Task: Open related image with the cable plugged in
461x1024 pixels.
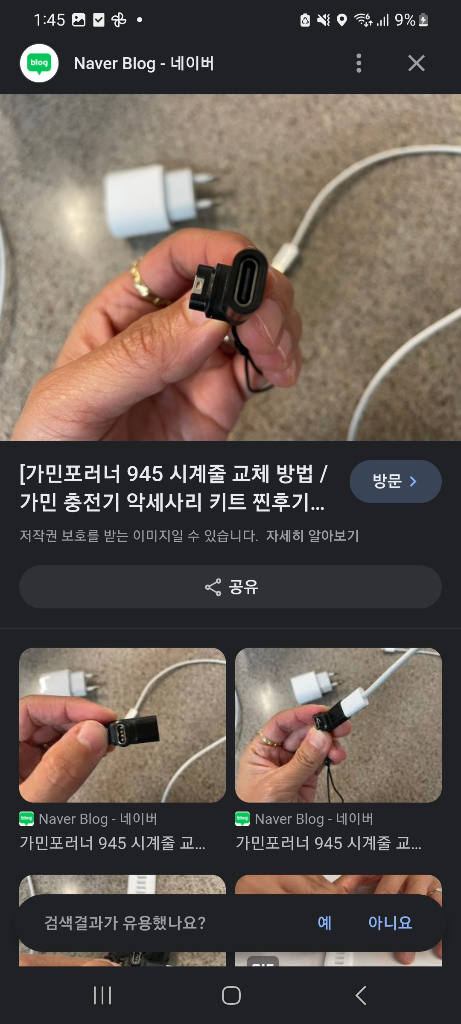Action: click(x=338, y=725)
